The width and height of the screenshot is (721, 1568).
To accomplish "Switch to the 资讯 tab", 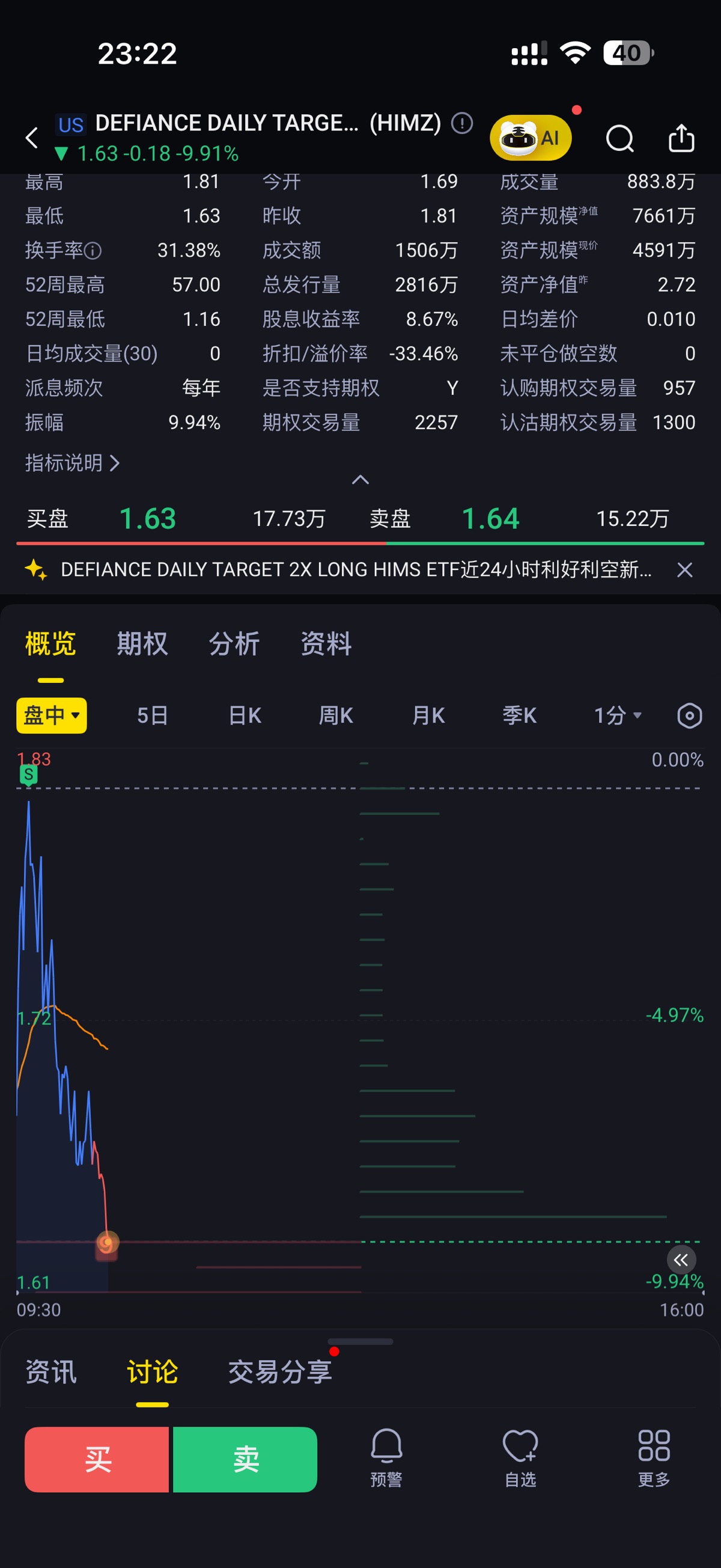I will pos(51,1372).
